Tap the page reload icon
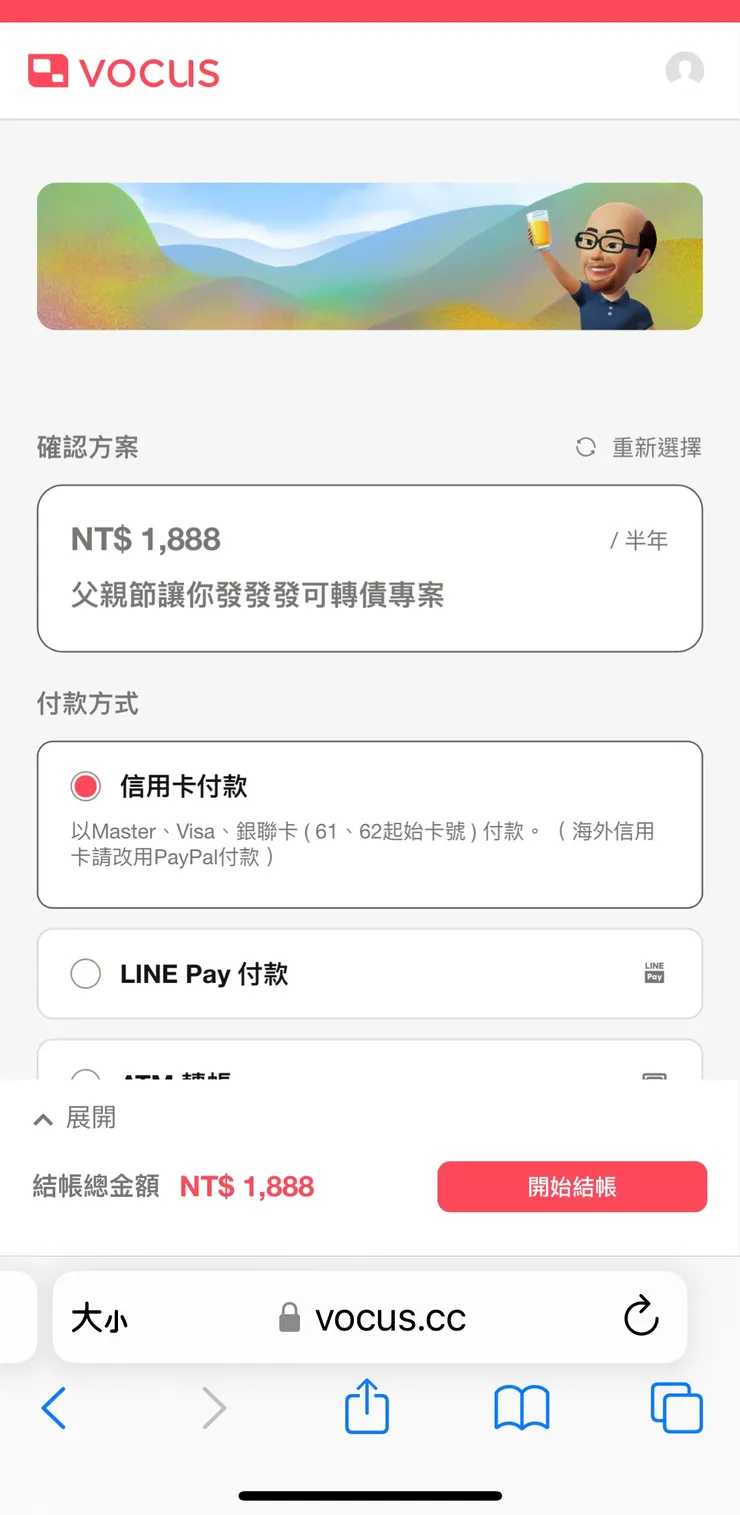Image resolution: width=740 pixels, height=1515 pixels. point(640,1317)
